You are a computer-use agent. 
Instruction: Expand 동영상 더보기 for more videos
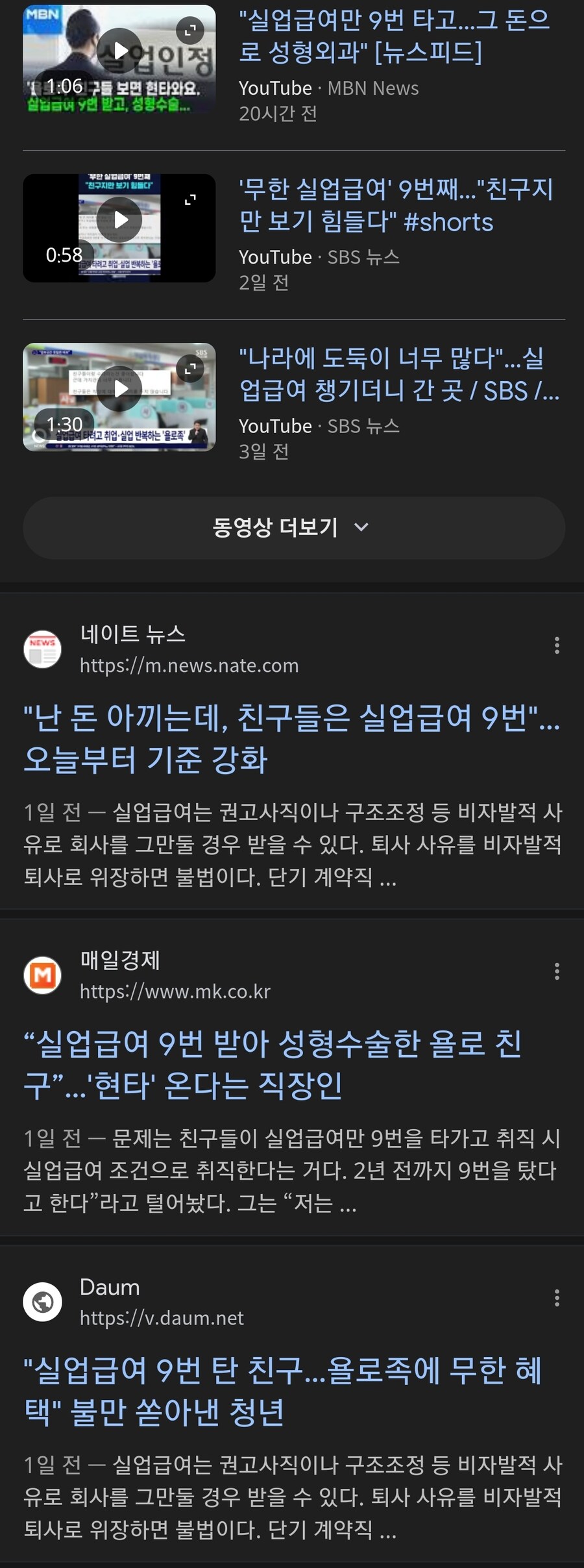pyautogui.click(x=293, y=528)
